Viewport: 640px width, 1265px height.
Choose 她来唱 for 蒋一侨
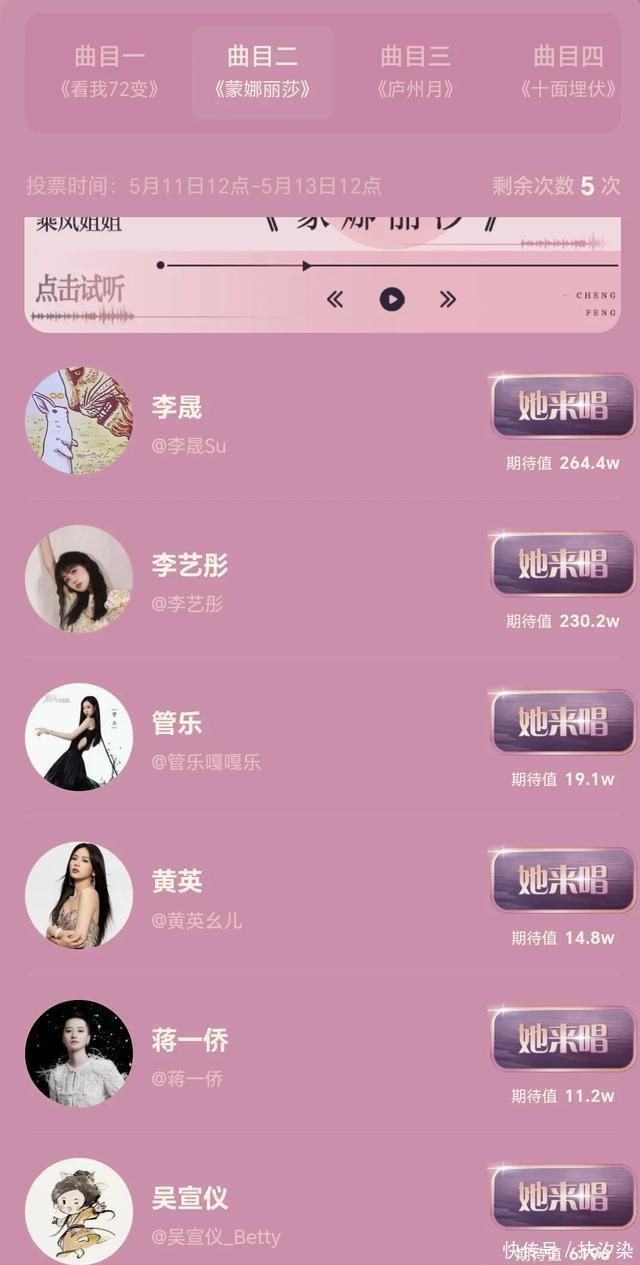click(563, 1038)
